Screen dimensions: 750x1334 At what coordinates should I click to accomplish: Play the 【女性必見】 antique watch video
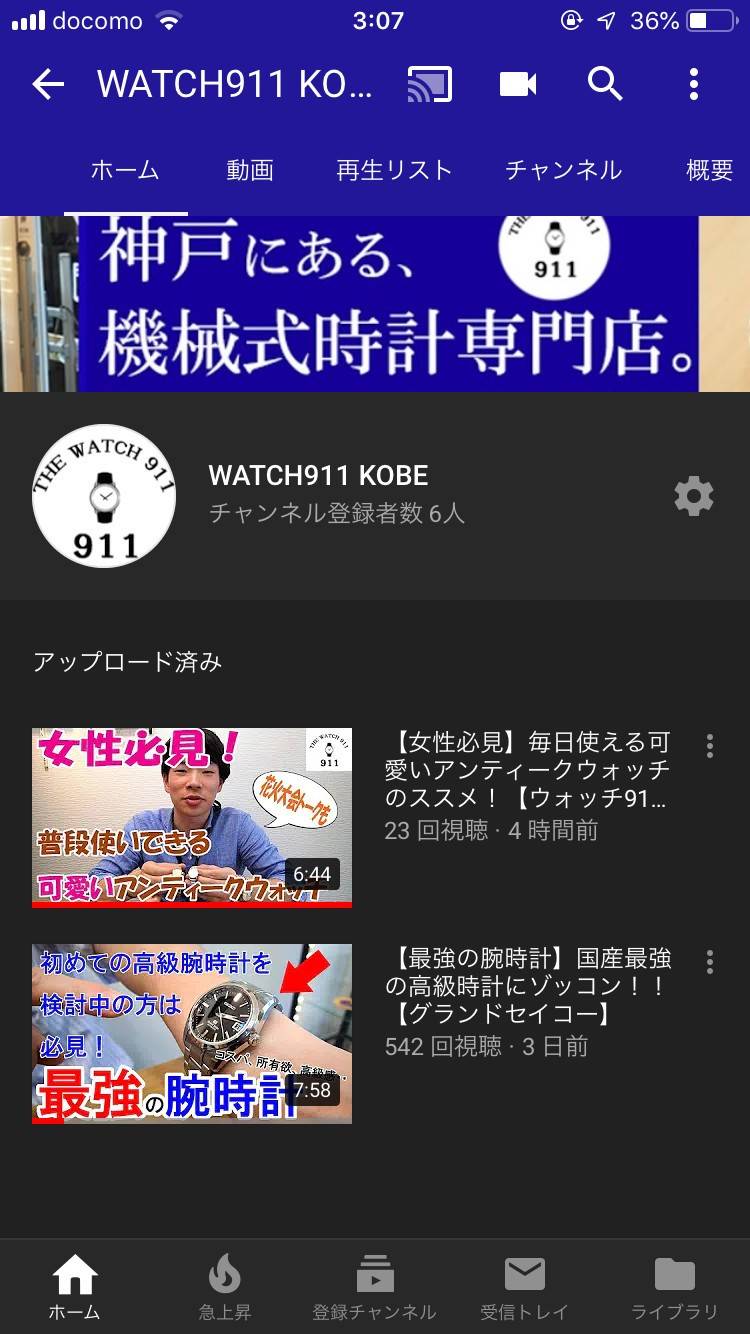click(x=192, y=818)
